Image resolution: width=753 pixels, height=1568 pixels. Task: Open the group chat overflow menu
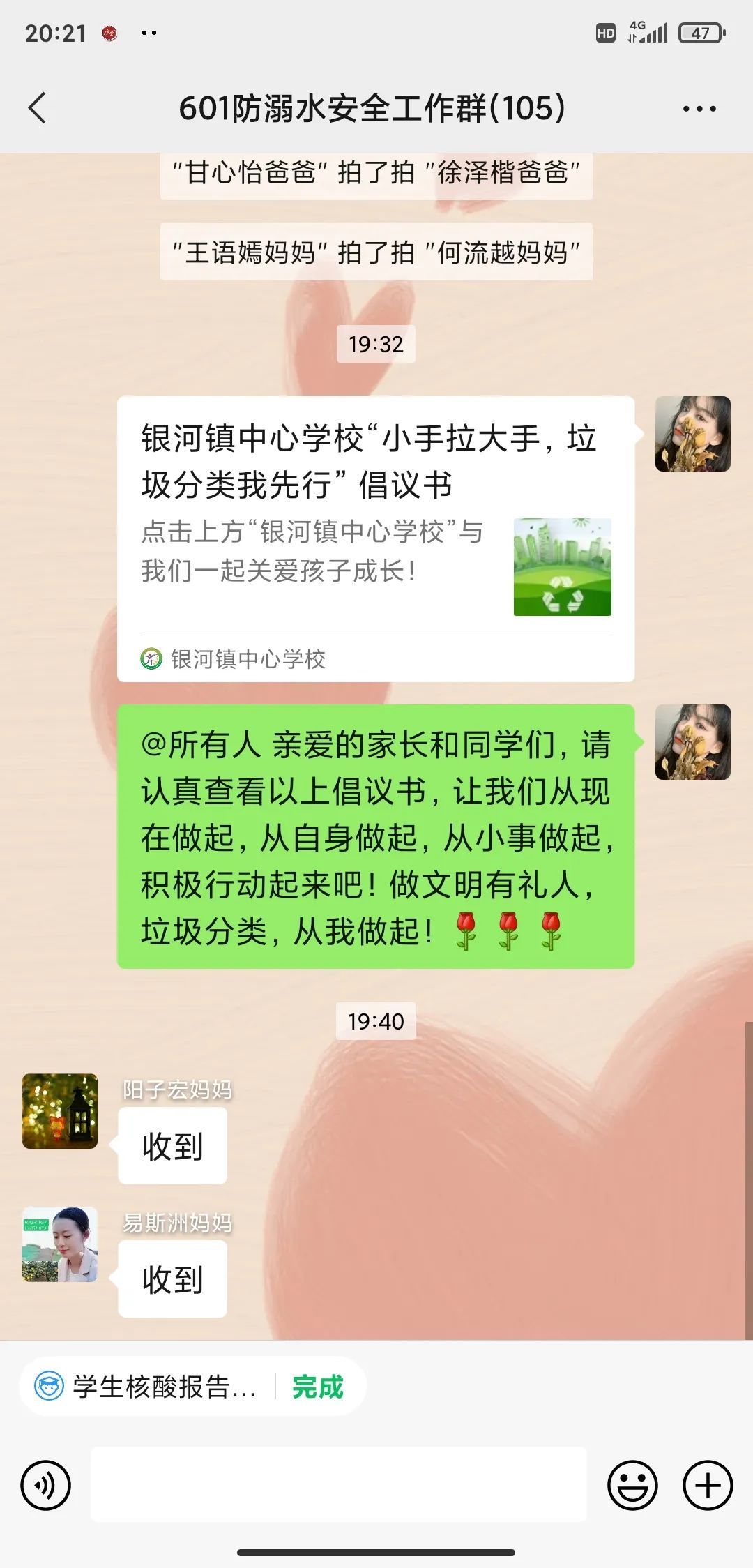pos(699,109)
